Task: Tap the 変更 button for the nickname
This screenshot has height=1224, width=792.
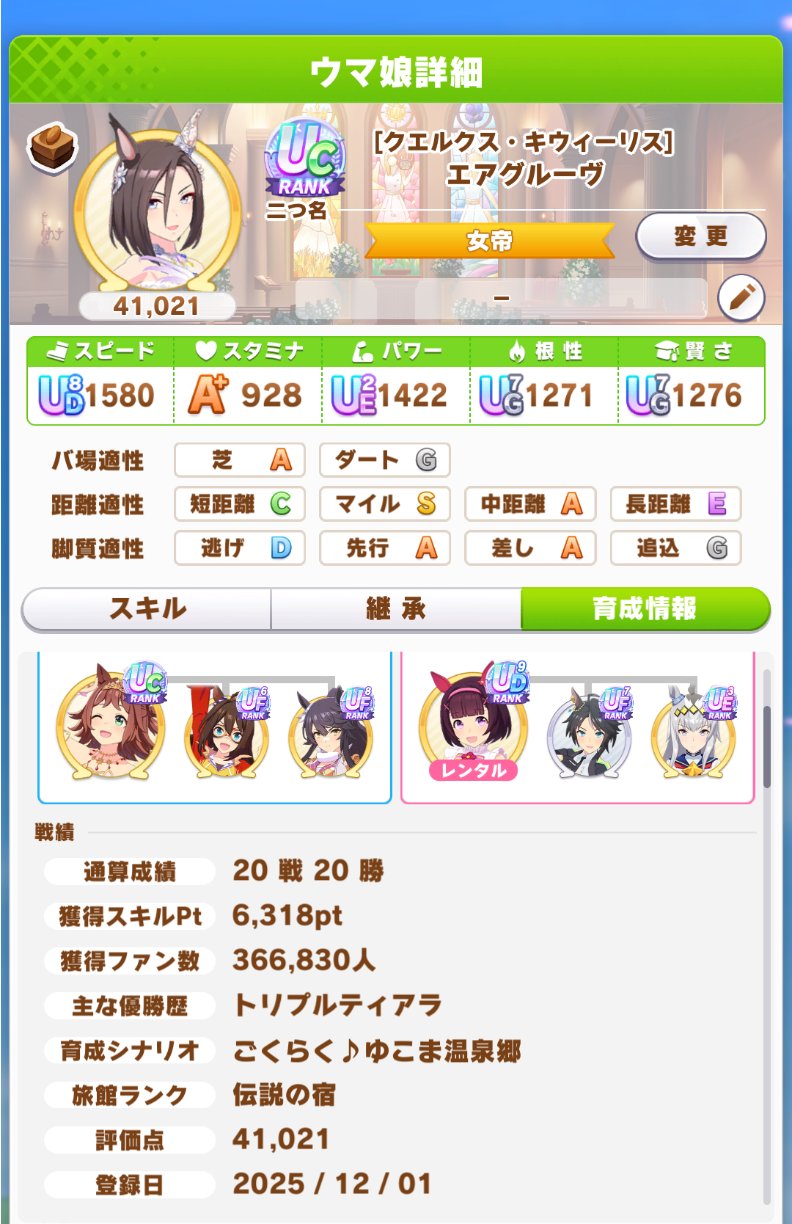Action: [x=701, y=237]
